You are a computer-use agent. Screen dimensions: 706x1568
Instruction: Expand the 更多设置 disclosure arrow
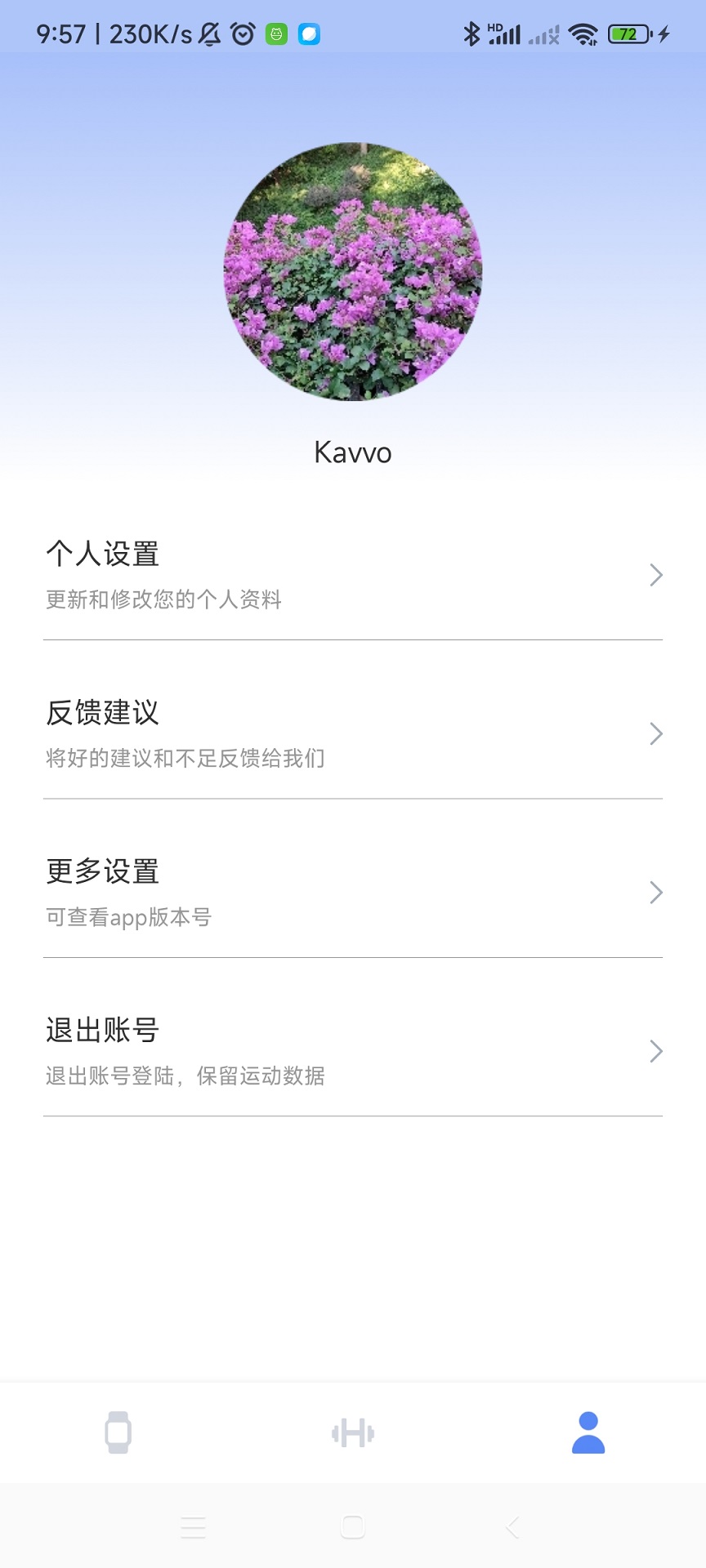click(x=656, y=892)
